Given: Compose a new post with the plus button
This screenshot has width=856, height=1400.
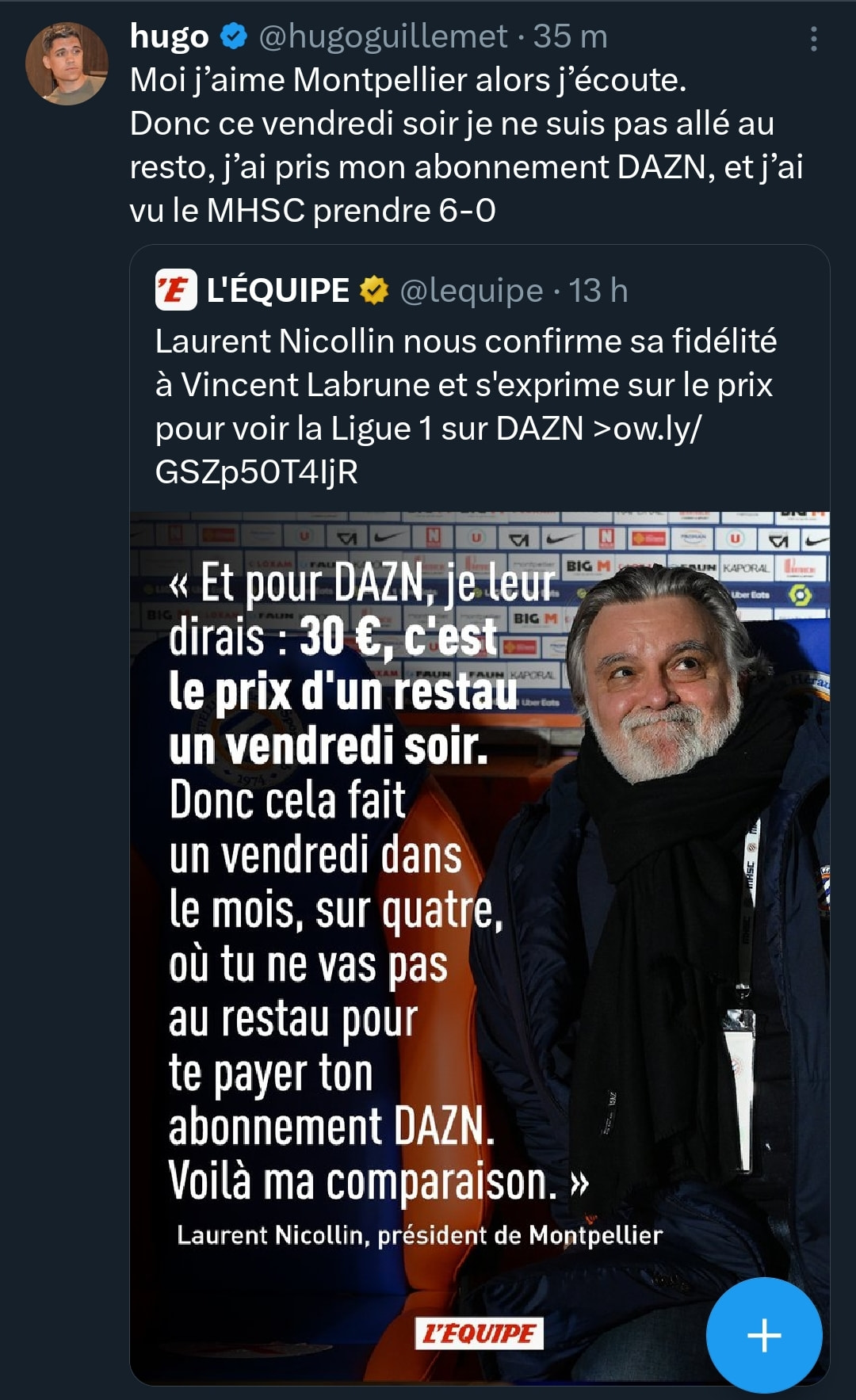Looking at the screenshot, I should 764,1335.
